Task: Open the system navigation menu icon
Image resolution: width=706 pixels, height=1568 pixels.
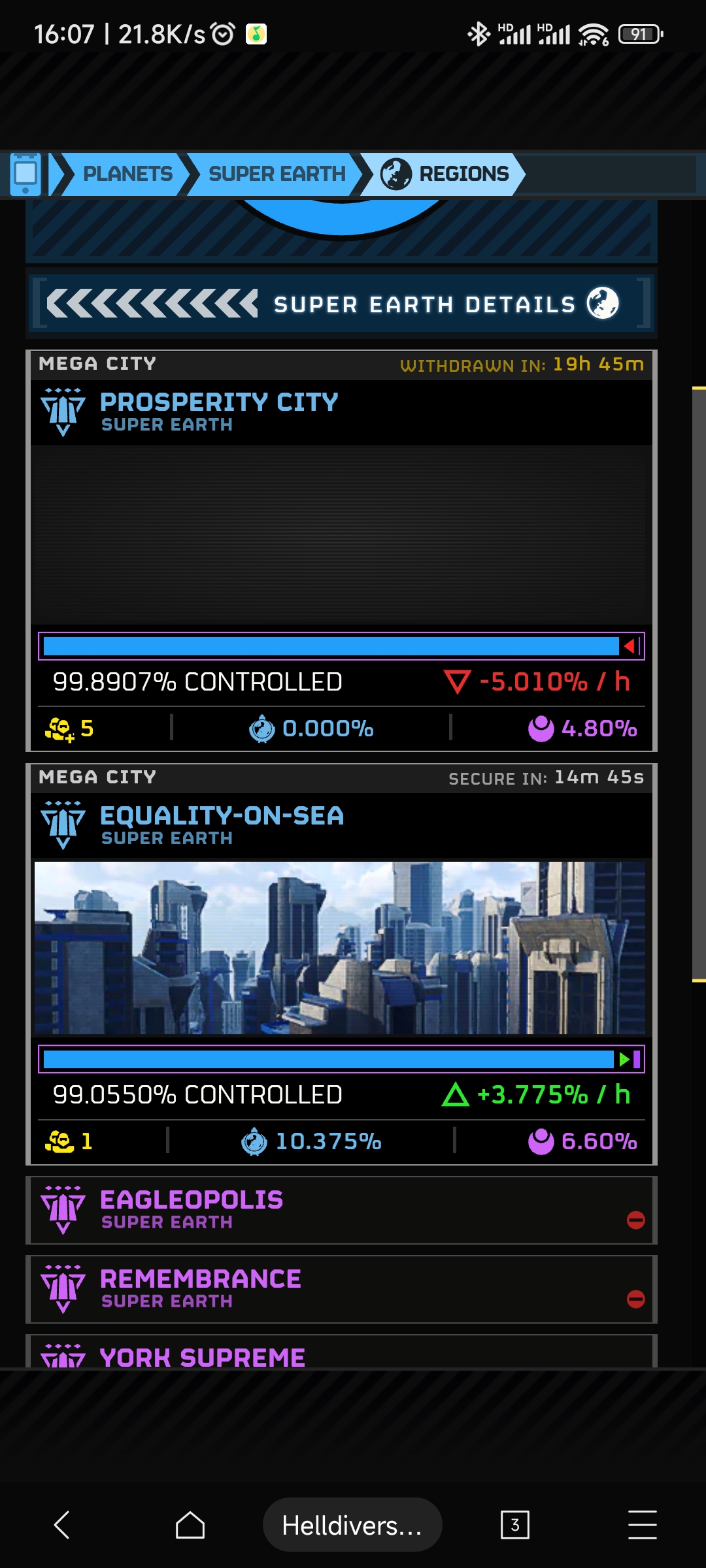Action: coord(642,1525)
